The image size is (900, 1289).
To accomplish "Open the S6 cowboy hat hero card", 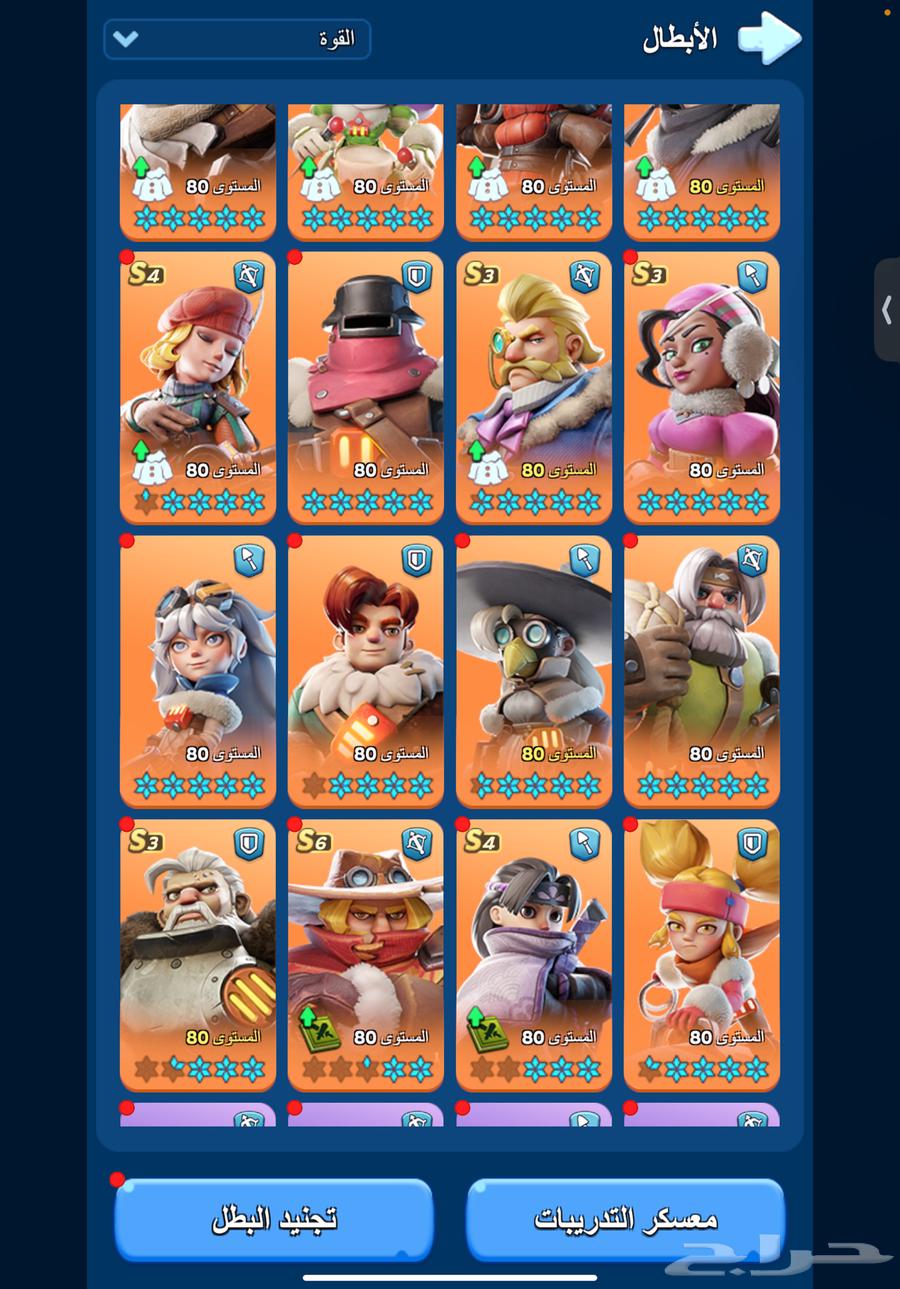I will (366, 952).
